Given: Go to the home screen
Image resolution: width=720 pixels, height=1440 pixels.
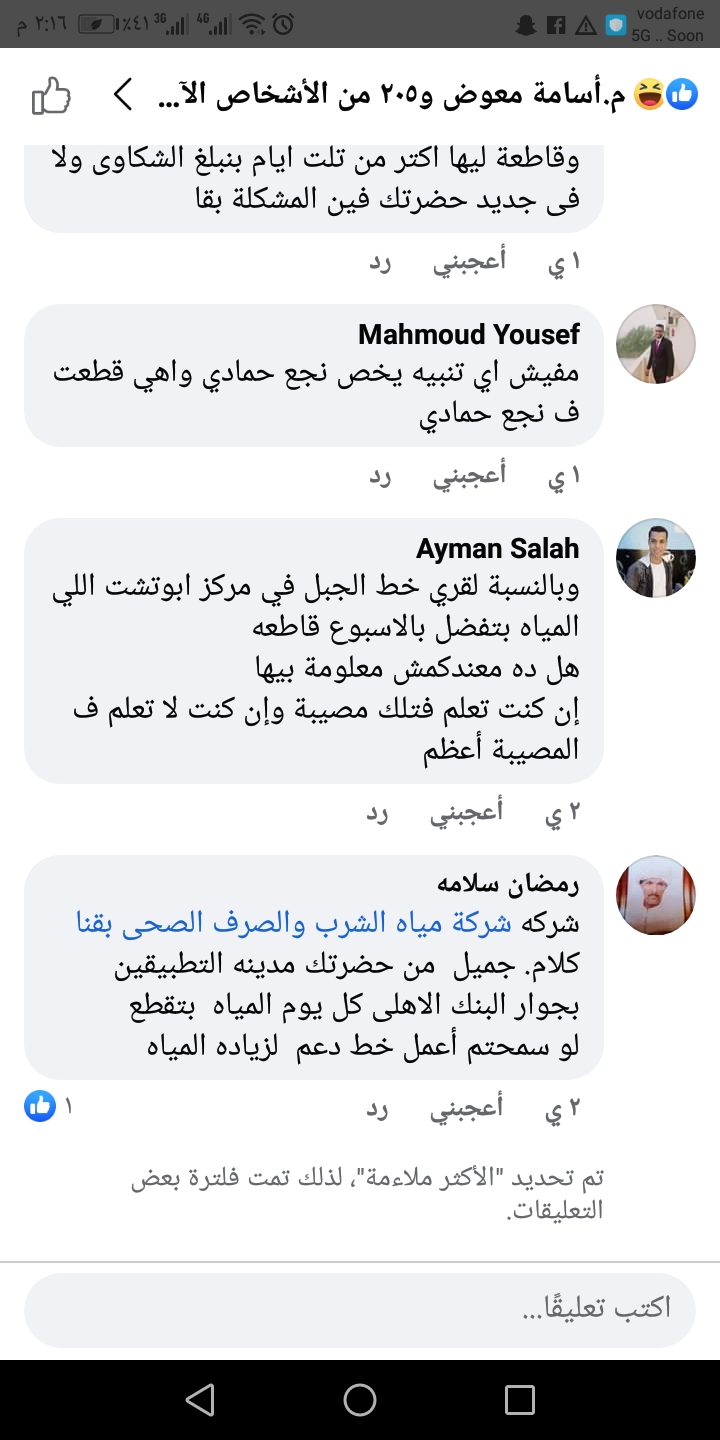Looking at the screenshot, I should (x=360, y=1399).
